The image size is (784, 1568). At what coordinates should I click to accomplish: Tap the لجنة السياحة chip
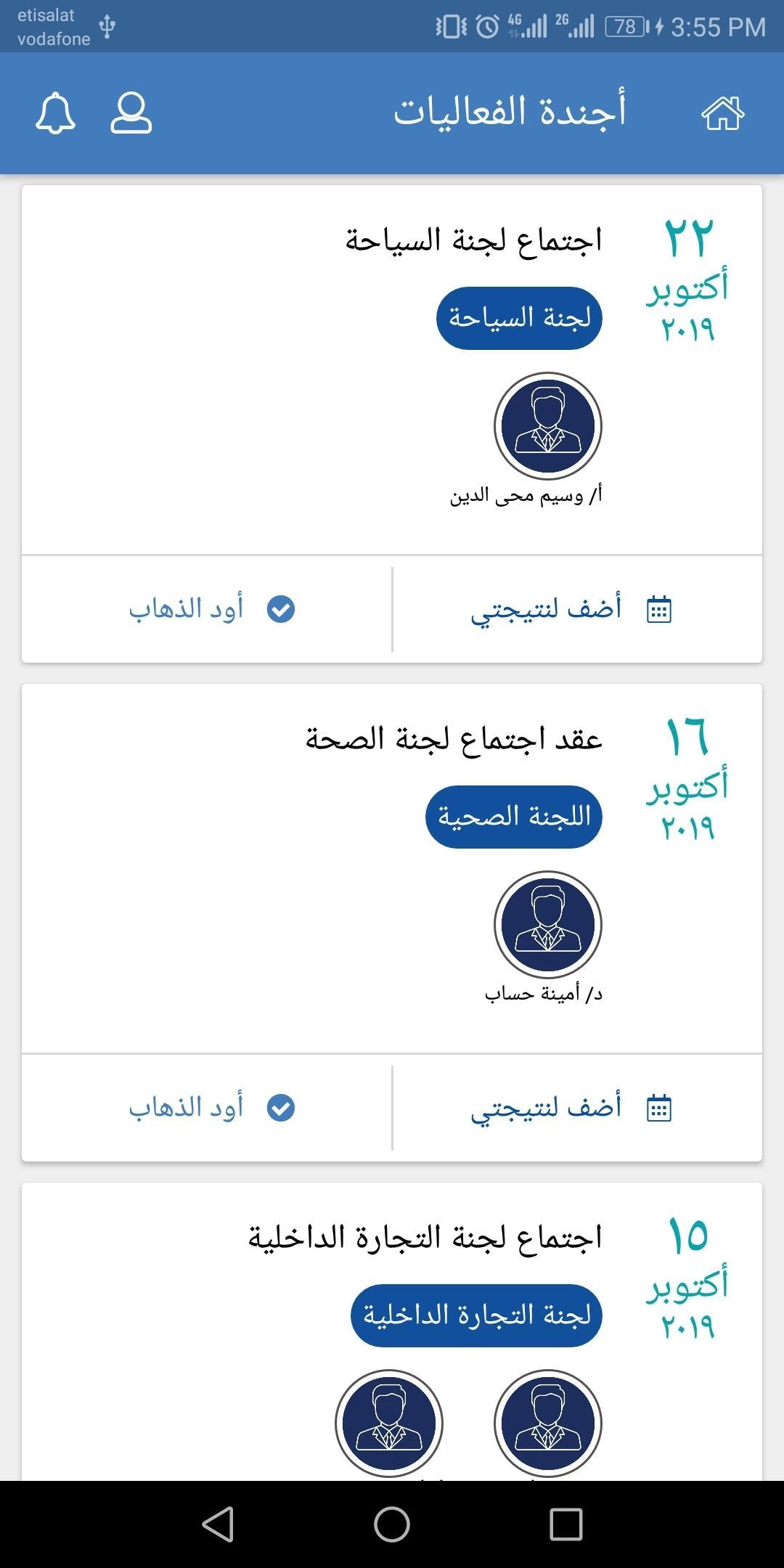tap(519, 318)
